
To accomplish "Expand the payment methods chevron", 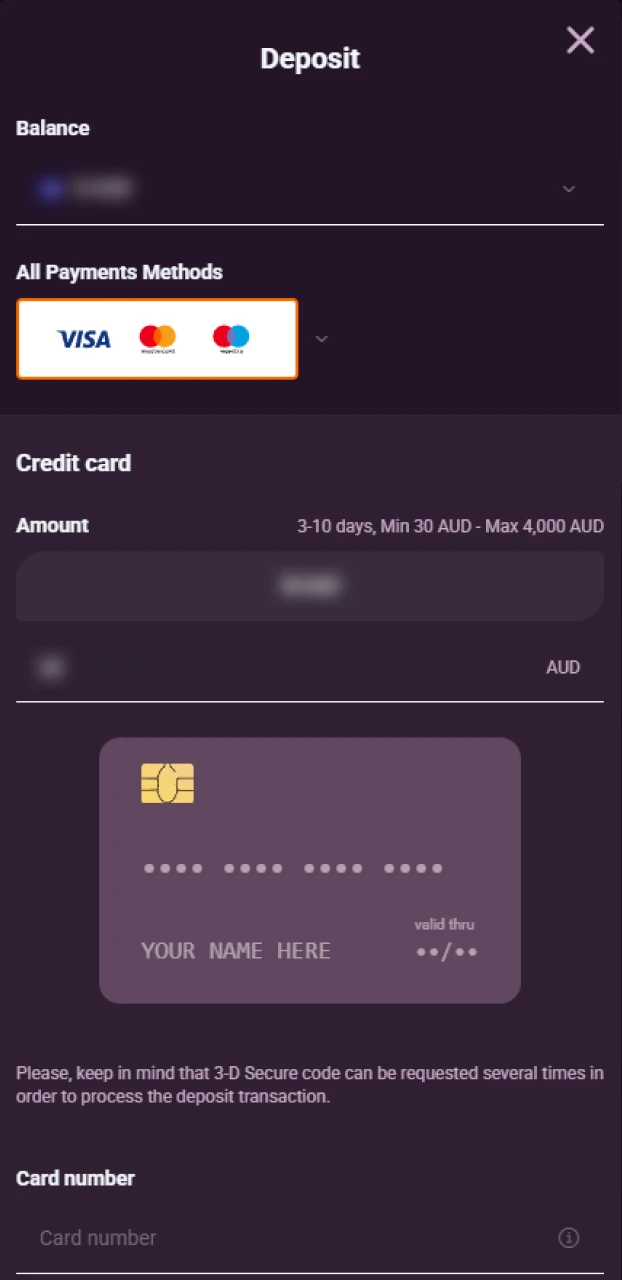I will point(321,339).
